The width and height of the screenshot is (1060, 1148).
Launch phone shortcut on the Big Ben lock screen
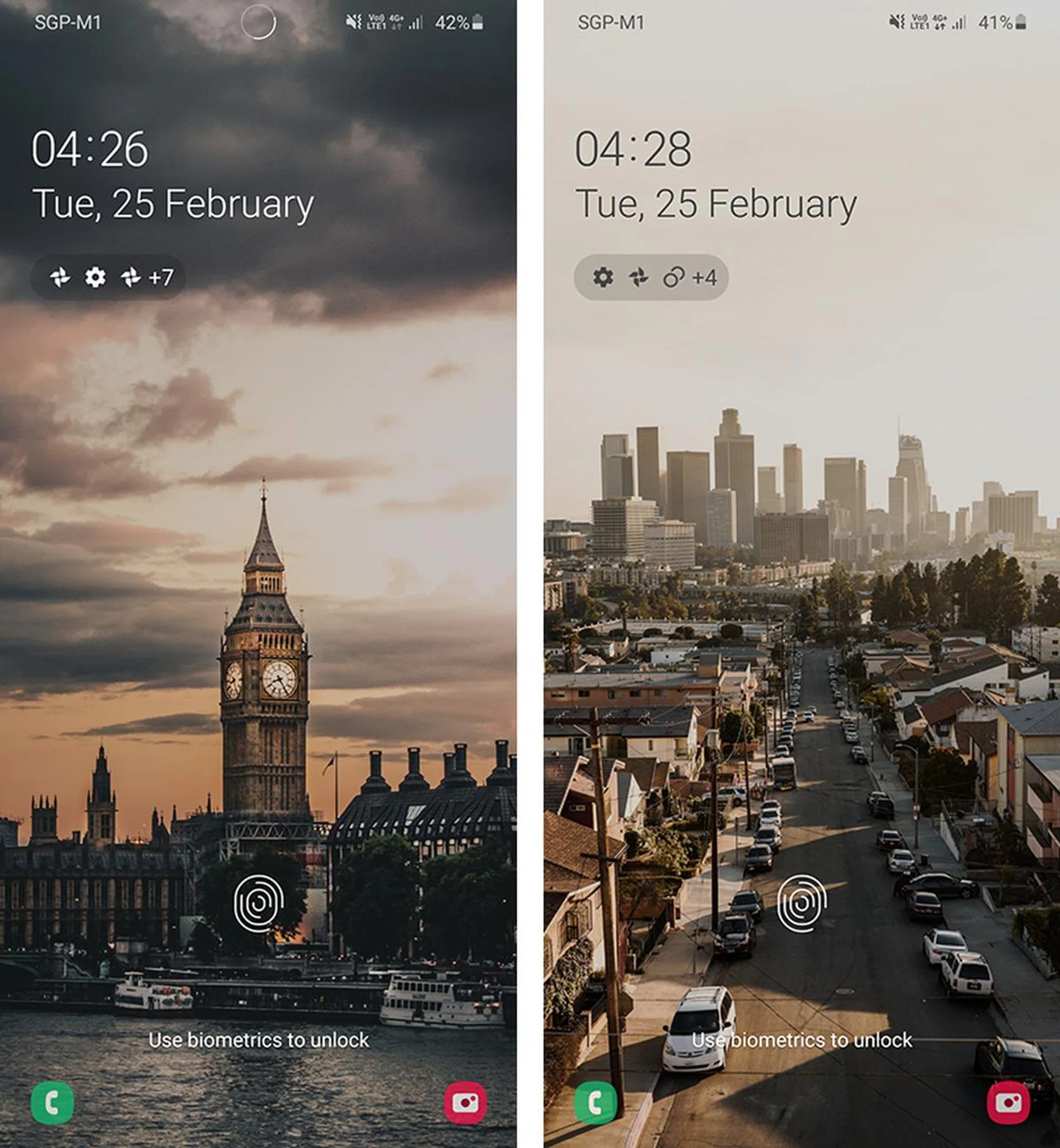pos(52,1102)
